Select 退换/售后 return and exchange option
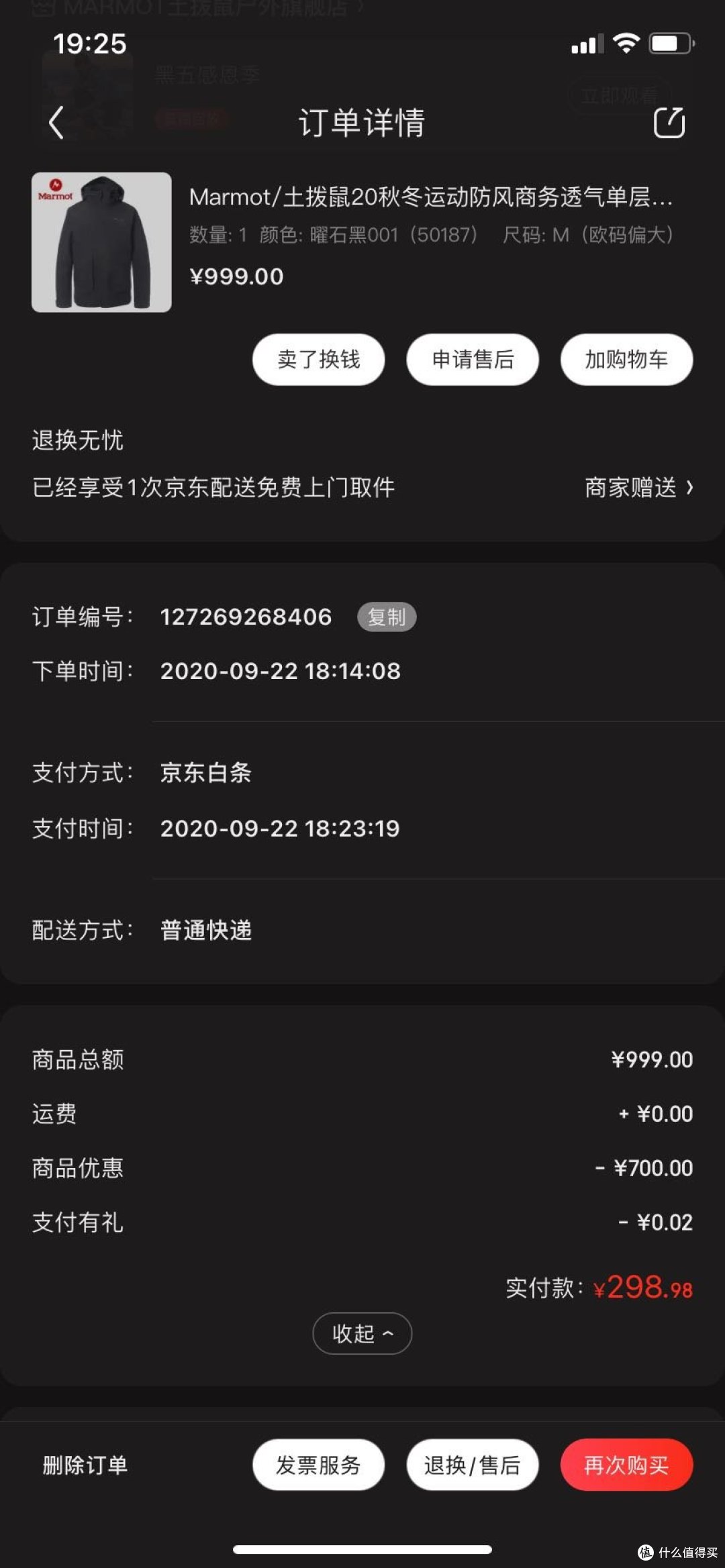725x1568 pixels. tap(473, 1465)
